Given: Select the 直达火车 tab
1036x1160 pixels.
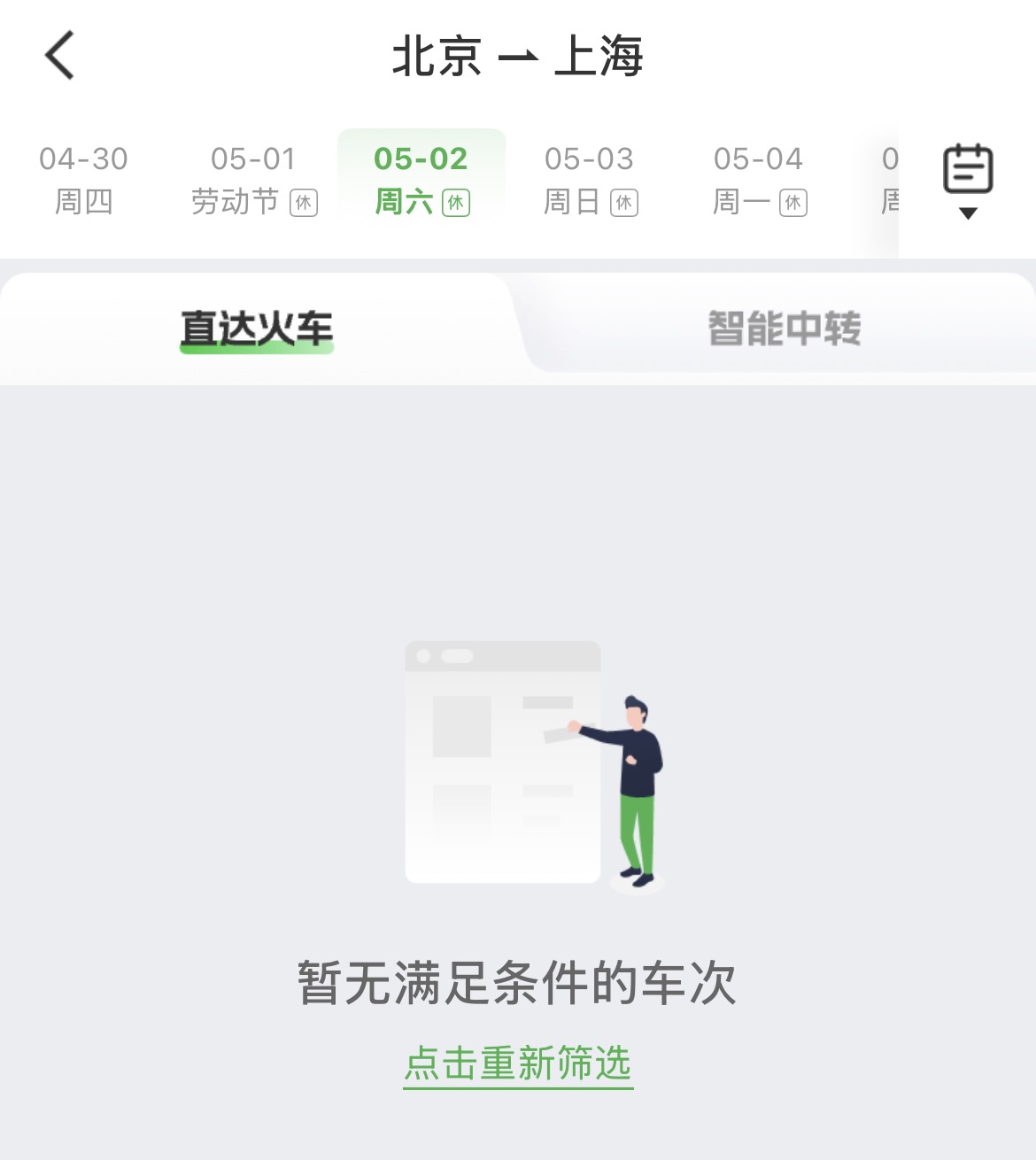Looking at the screenshot, I should click(x=255, y=328).
